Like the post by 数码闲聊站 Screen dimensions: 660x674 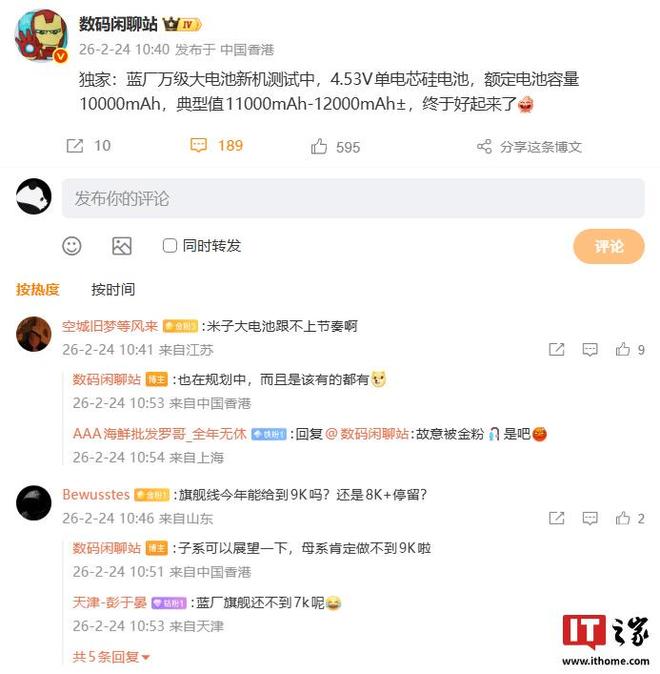334,147
